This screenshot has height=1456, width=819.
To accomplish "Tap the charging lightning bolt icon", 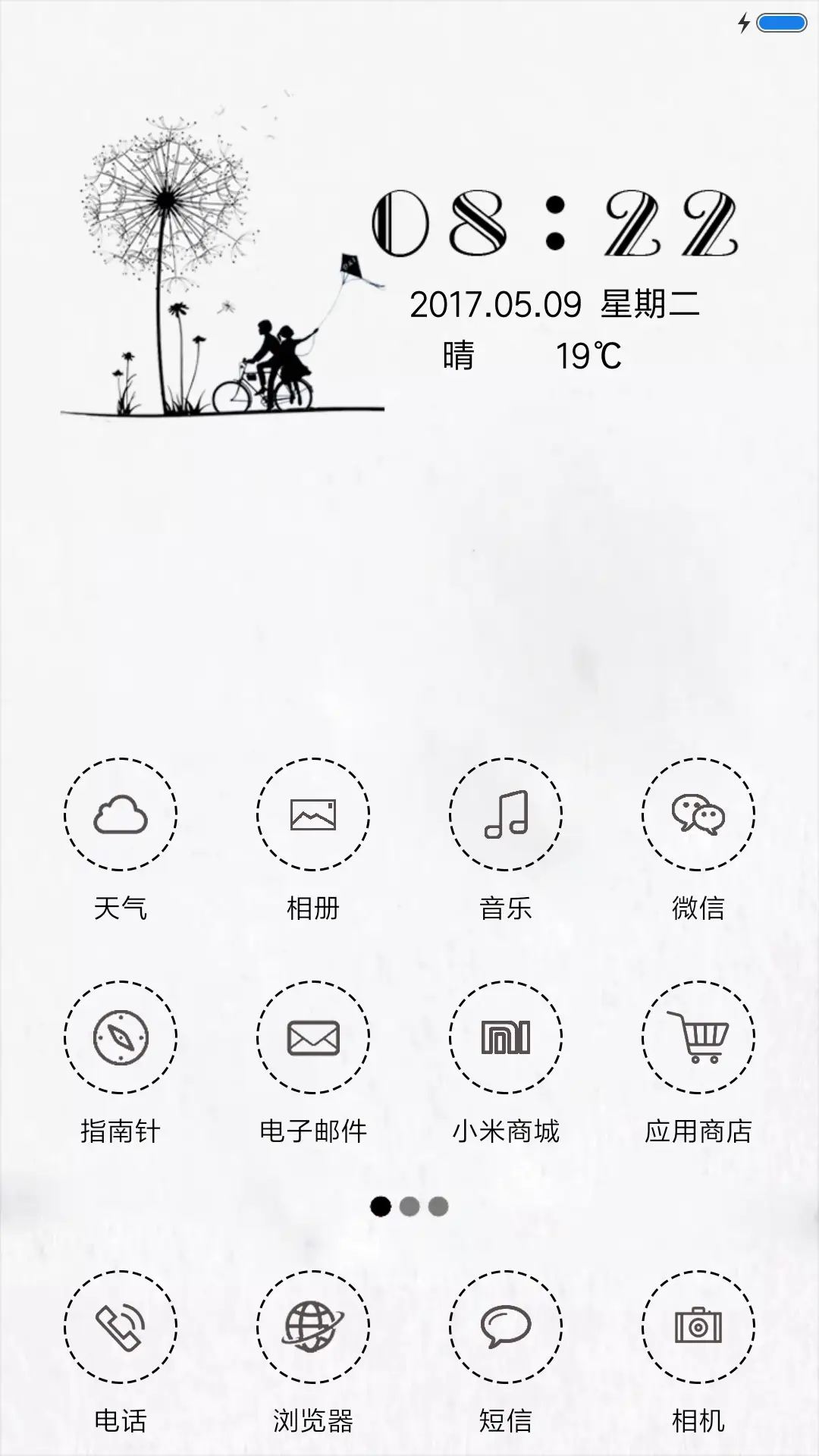I will tap(744, 23).
